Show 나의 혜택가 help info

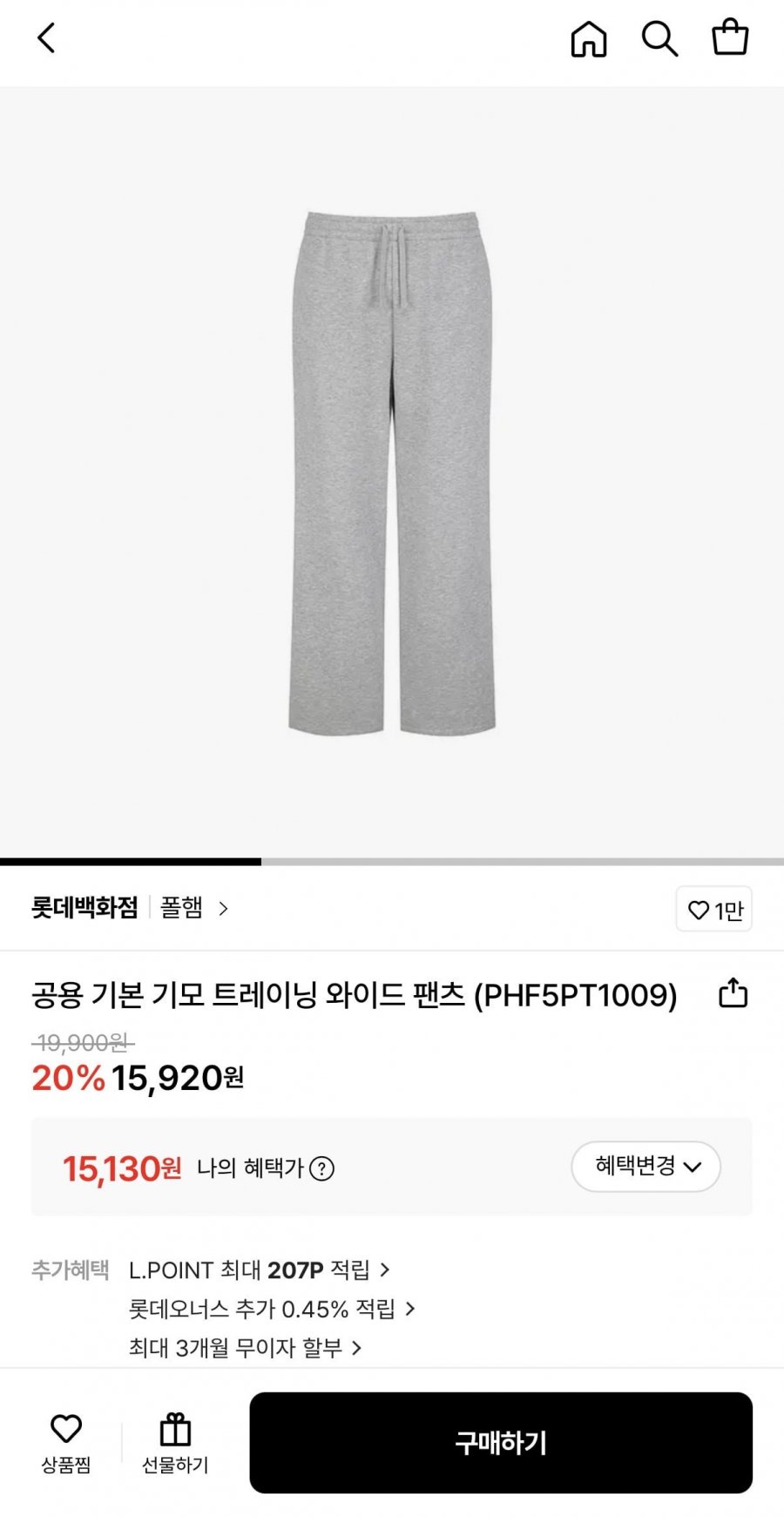point(322,1168)
